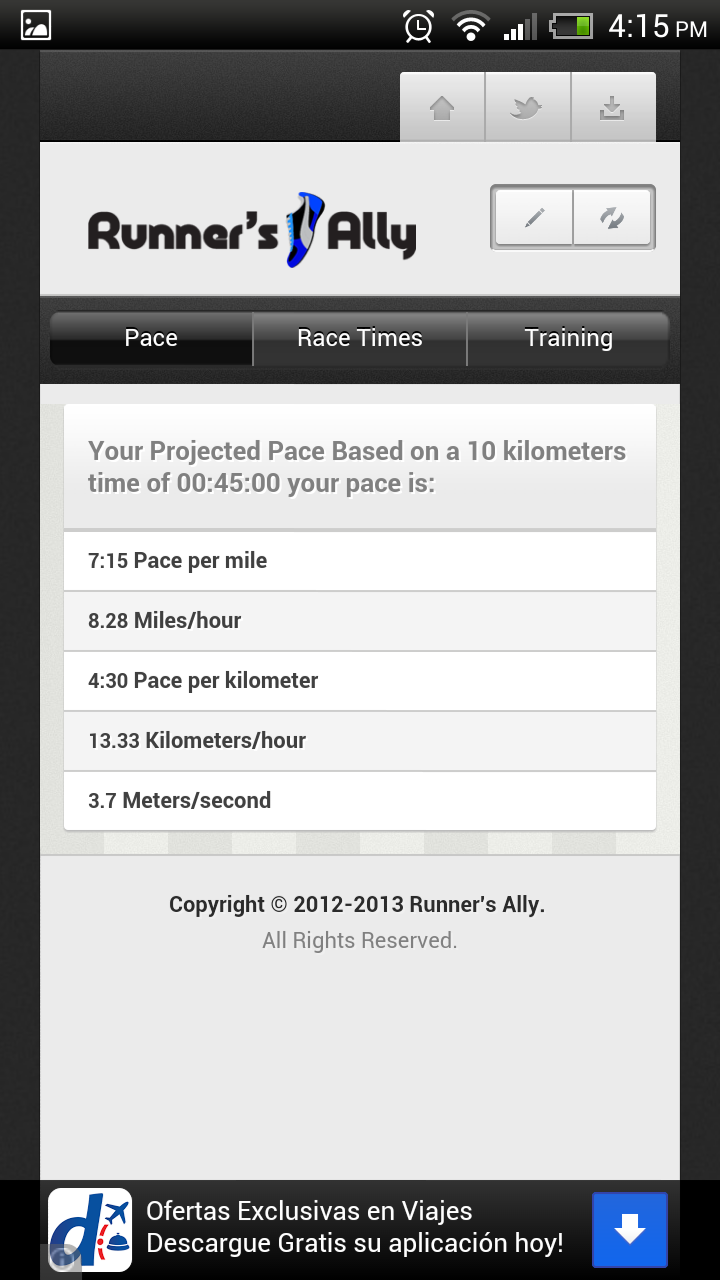Edit inputs with the pencil button
The width and height of the screenshot is (720, 1280).
tap(534, 217)
